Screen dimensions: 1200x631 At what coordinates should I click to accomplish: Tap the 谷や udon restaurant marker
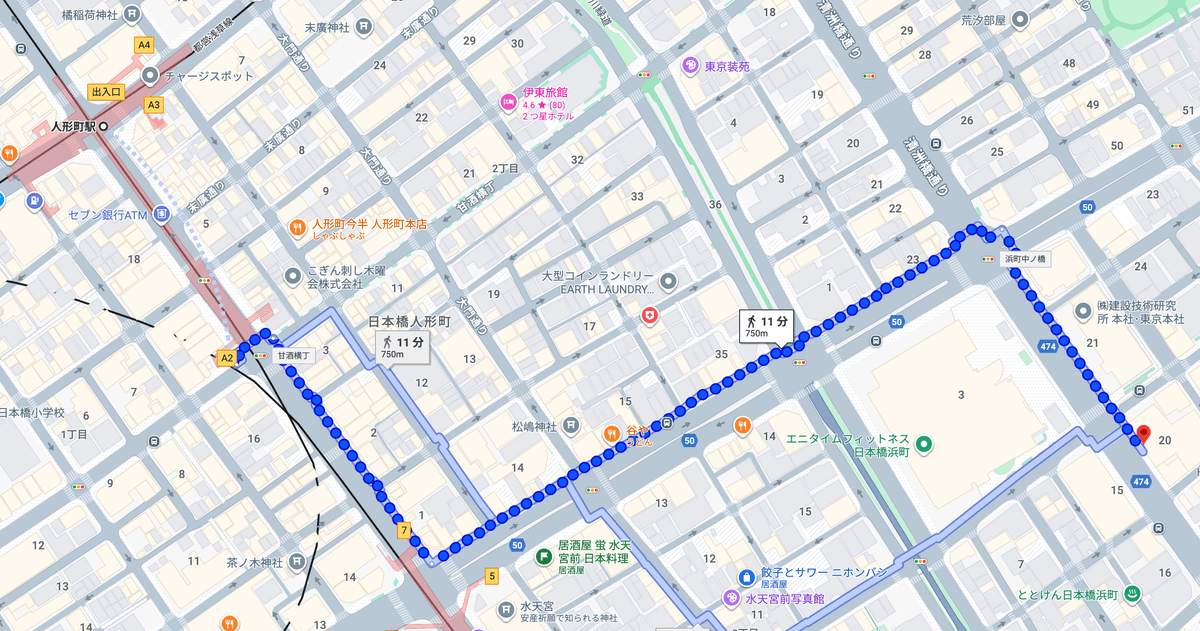[611, 433]
